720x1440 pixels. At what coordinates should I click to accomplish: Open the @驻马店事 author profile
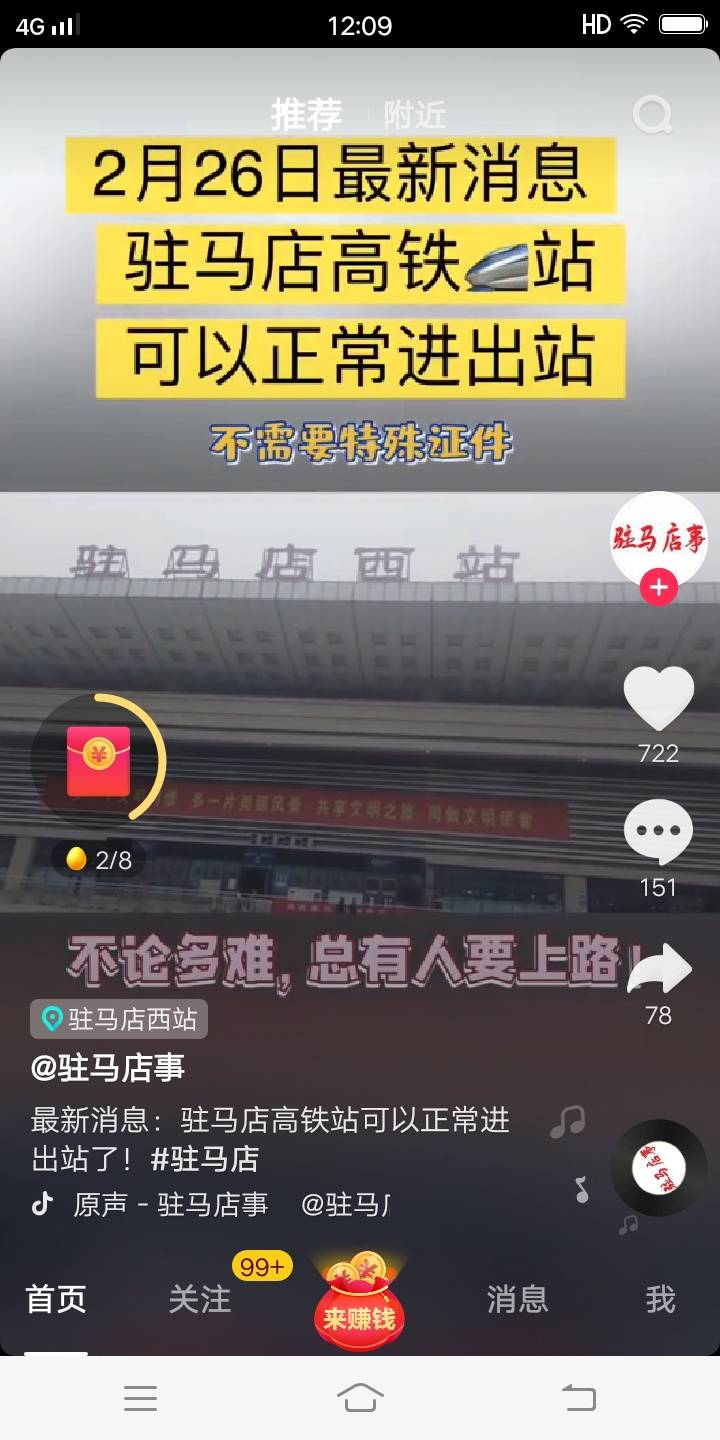(108, 1068)
